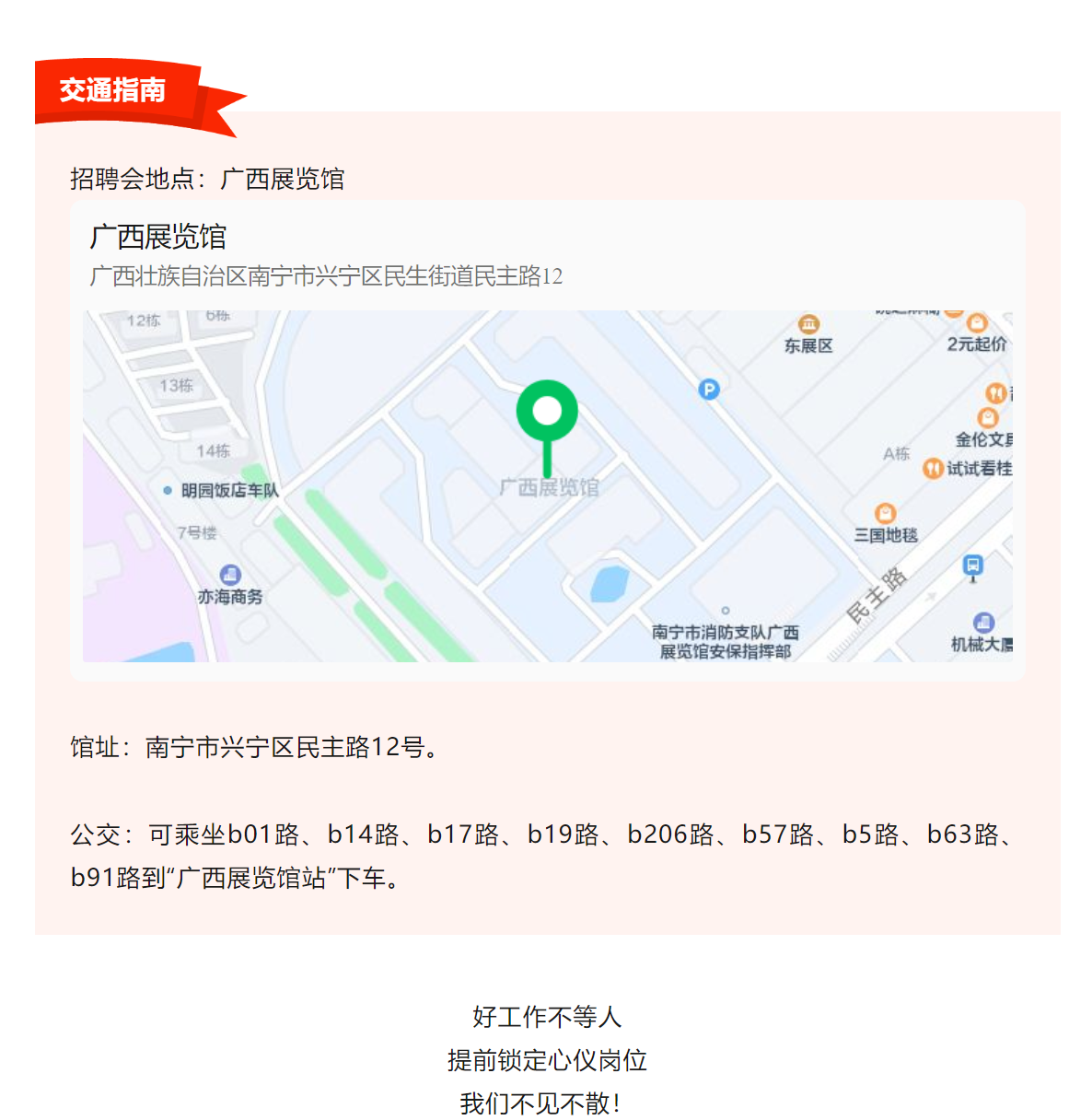
Task: Open the 广西展览馆 map location card
Action: click(547, 440)
